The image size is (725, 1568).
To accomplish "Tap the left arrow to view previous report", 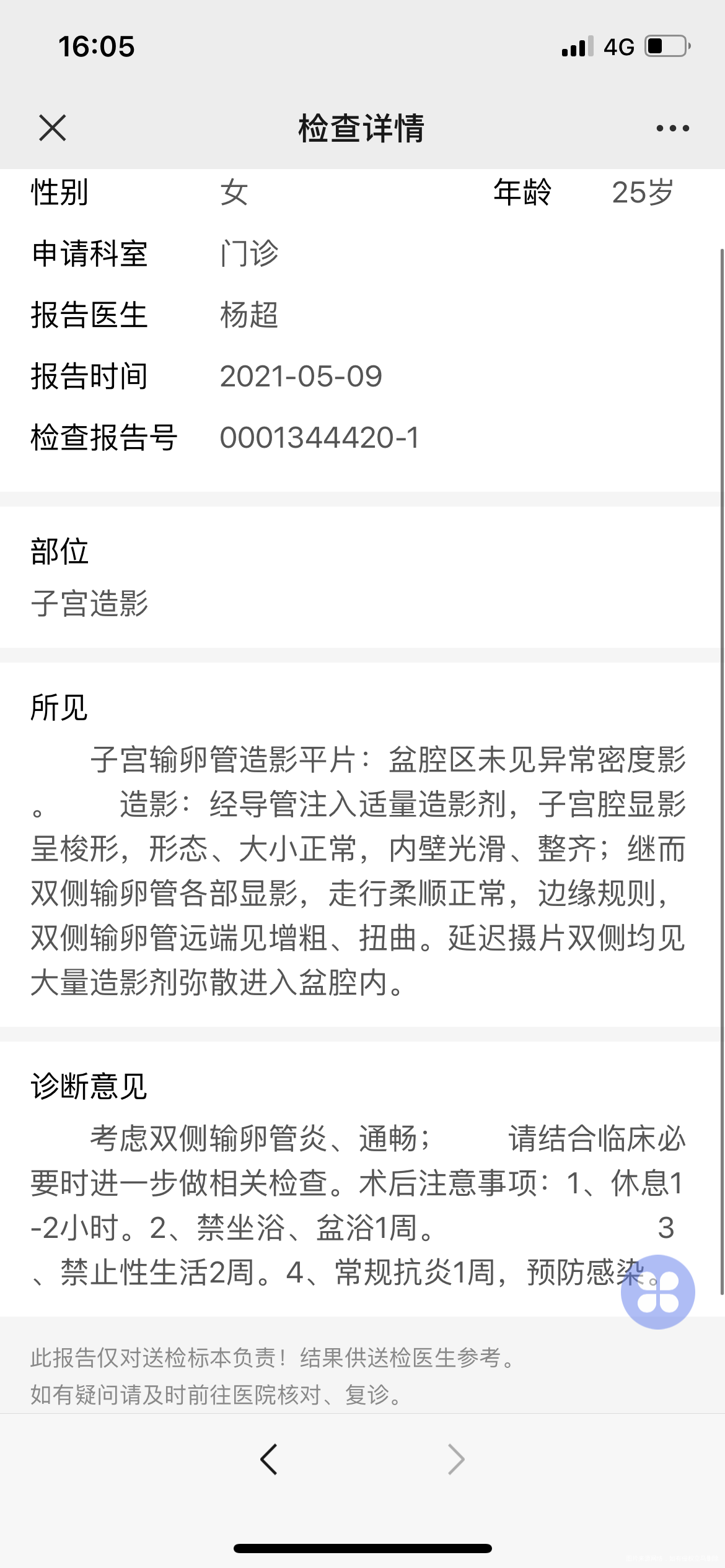I will (268, 1459).
